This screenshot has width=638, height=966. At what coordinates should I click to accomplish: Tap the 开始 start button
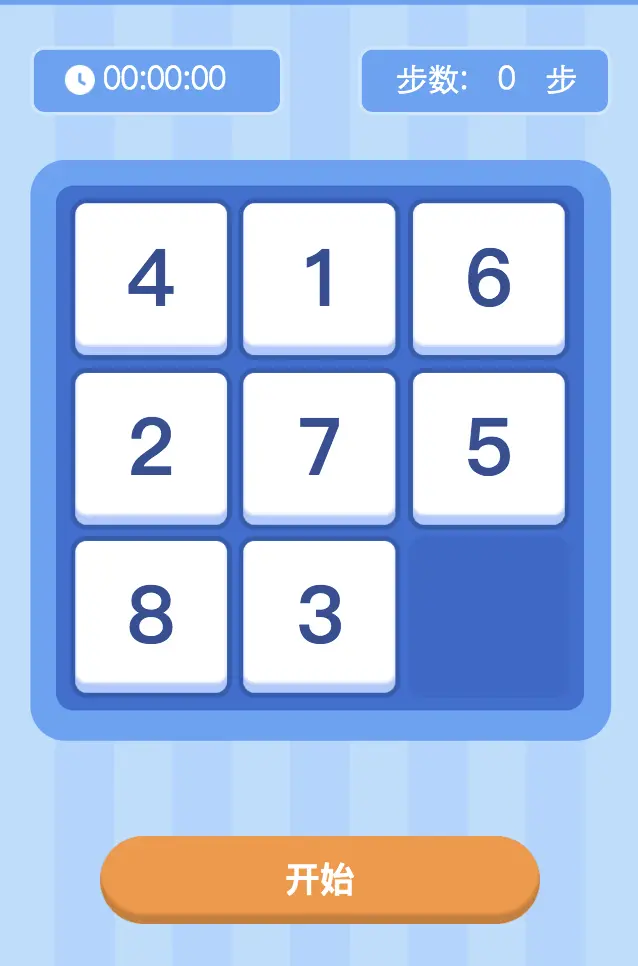(319, 879)
